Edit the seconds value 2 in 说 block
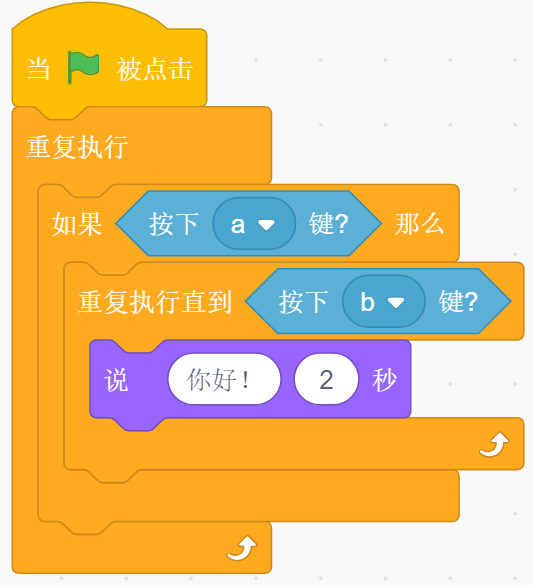Image resolution: width=533 pixels, height=585 pixels. click(x=326, y=379)
